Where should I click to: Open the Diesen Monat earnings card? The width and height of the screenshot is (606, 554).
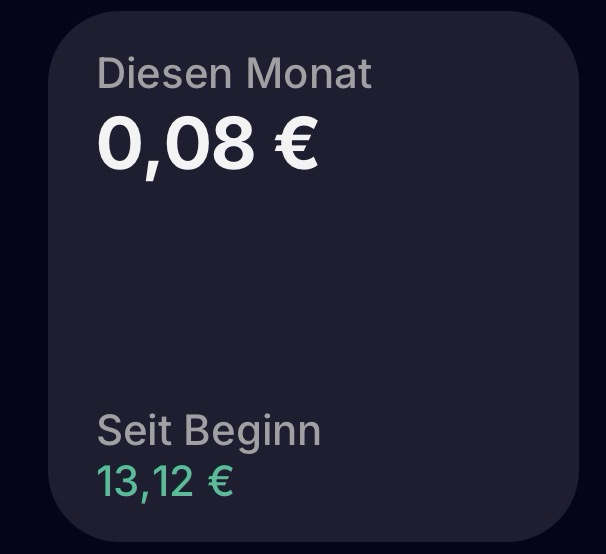[x=312, y=277]
